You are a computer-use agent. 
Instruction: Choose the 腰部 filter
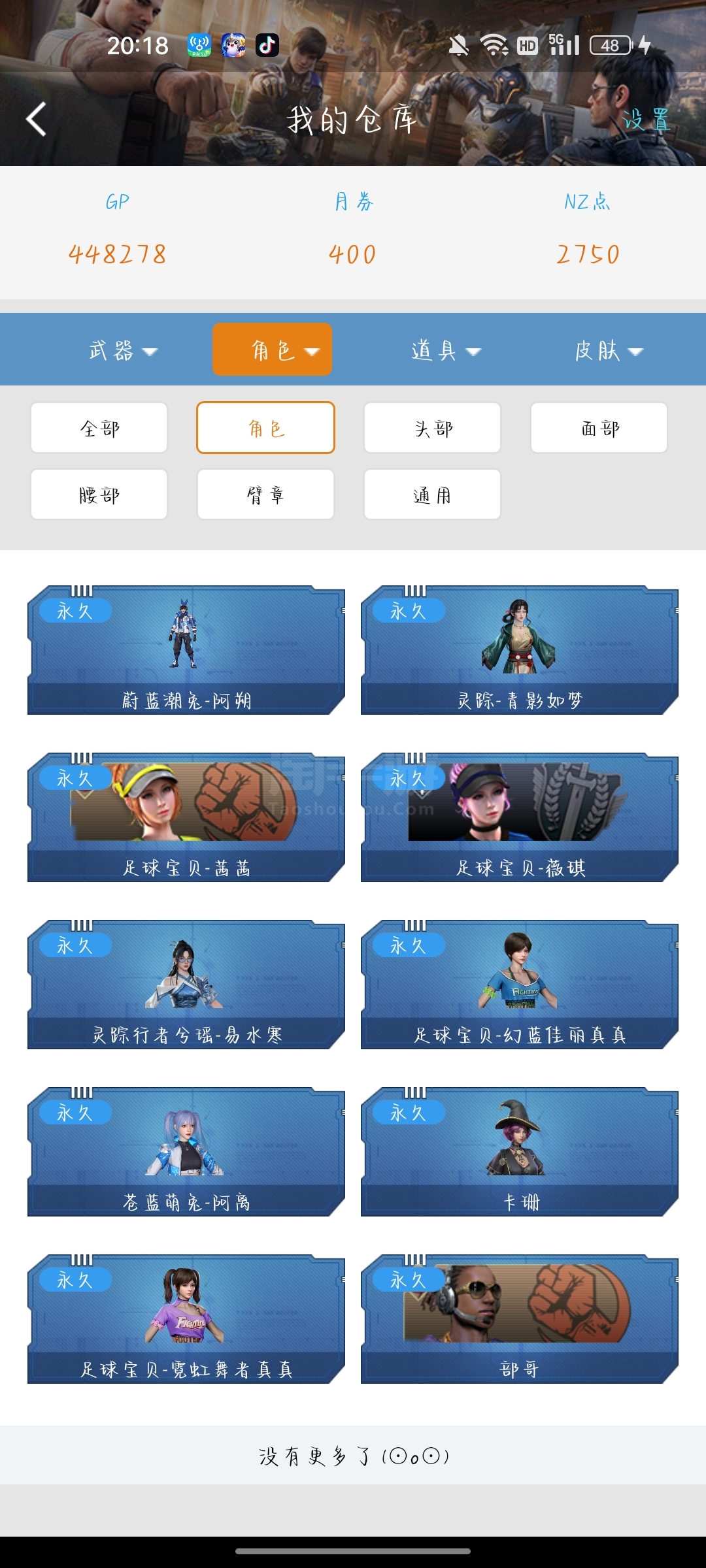pyautogui.click(x=99, y=495)
